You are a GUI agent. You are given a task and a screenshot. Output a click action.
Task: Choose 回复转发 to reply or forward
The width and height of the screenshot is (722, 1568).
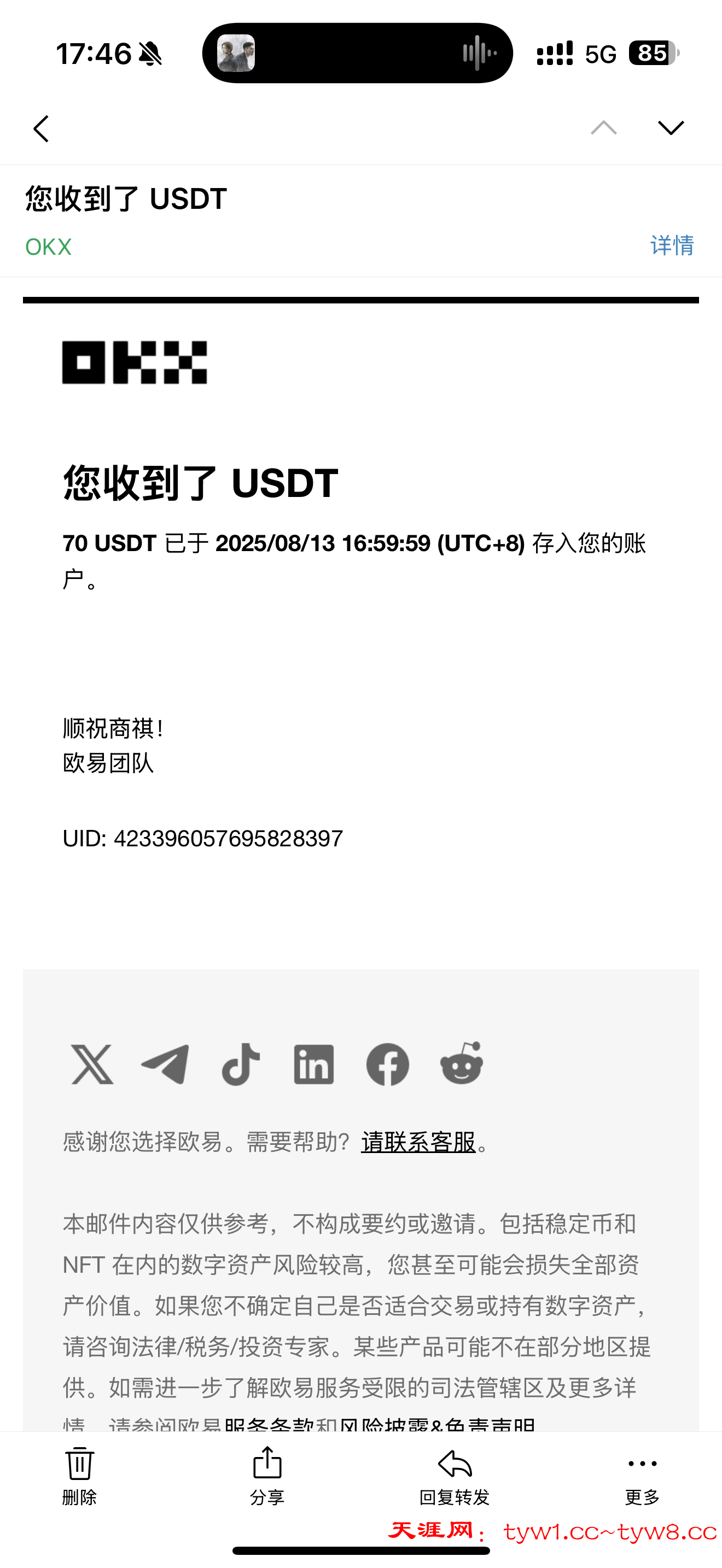tap(454, 1476)
